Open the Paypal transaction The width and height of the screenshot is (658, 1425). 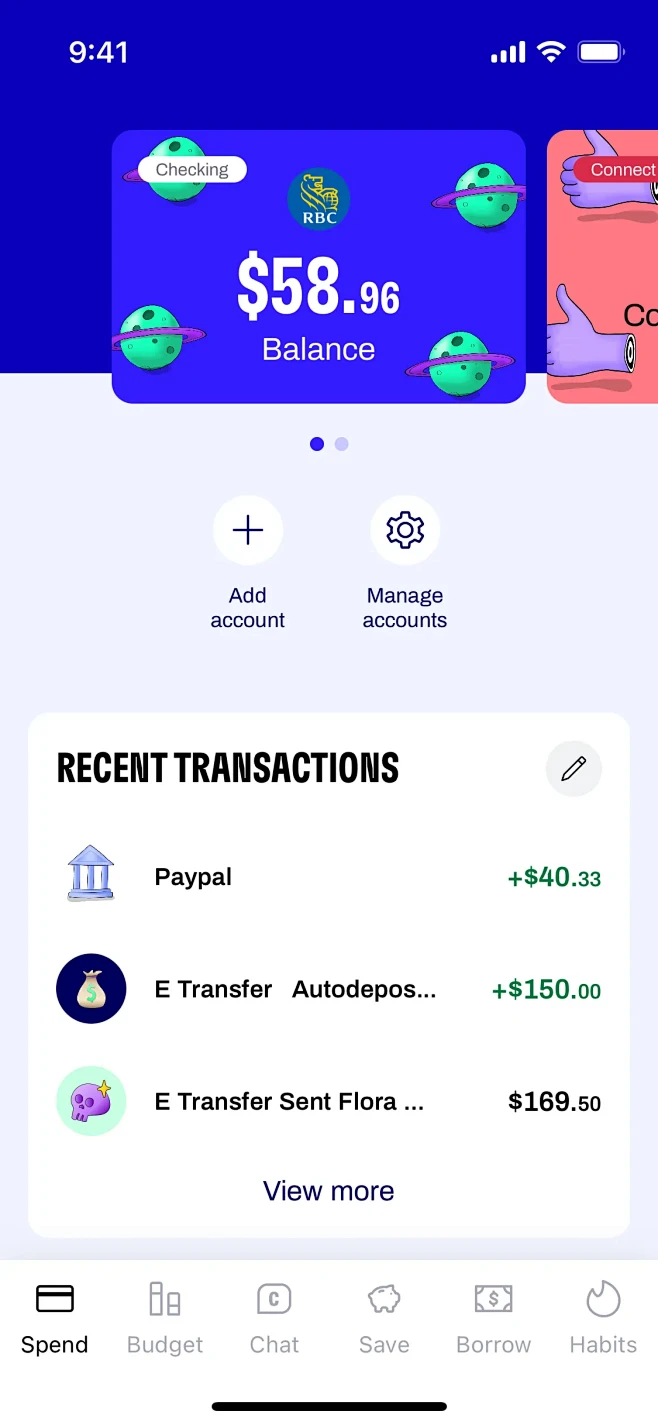[328, 878]
